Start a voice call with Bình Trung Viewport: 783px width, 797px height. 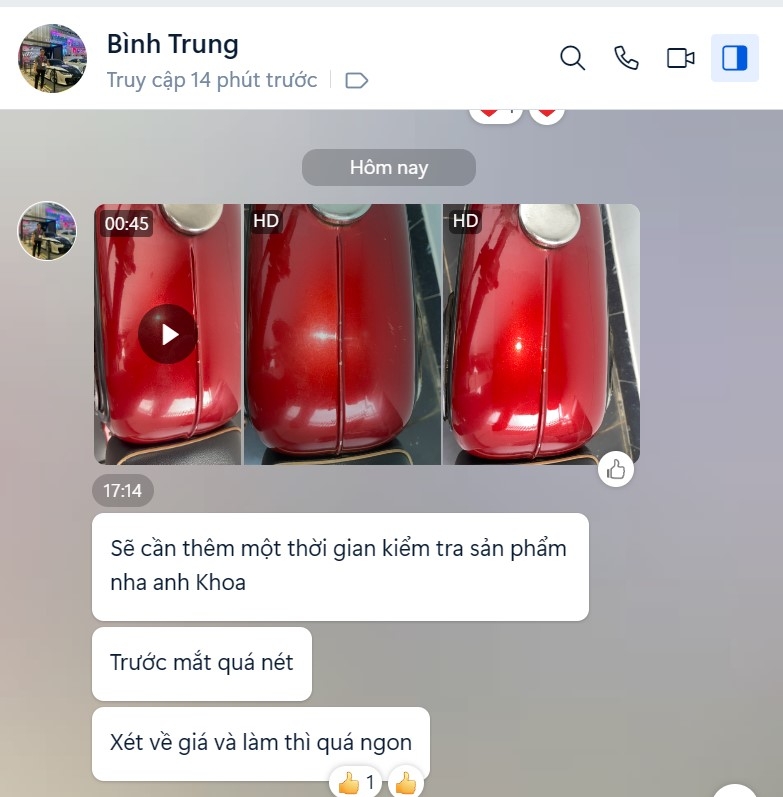coord(626,58)
